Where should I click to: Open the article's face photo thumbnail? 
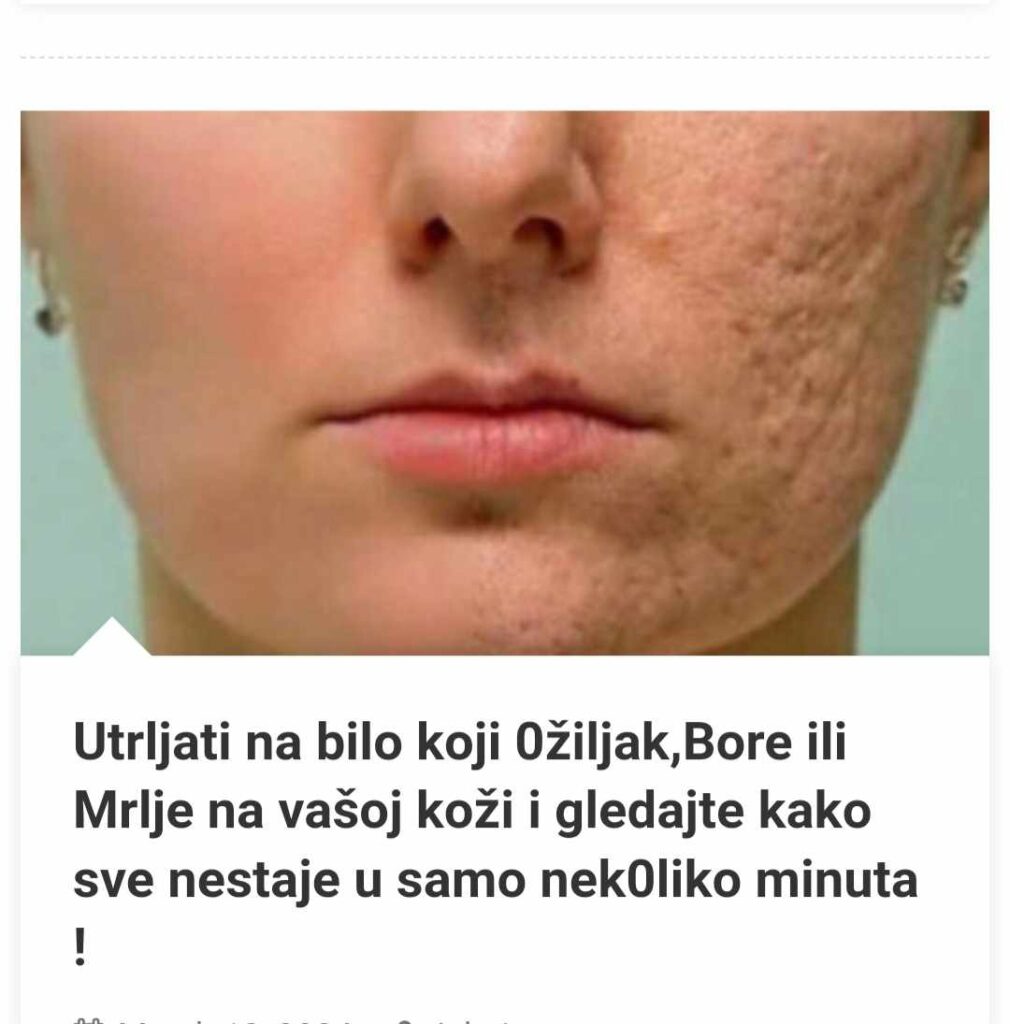click(x=504, y=382)
